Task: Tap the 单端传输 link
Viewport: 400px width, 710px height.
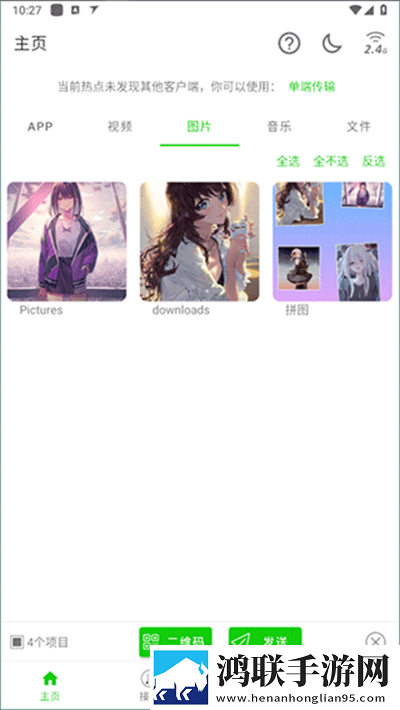Action: point(312,86)
